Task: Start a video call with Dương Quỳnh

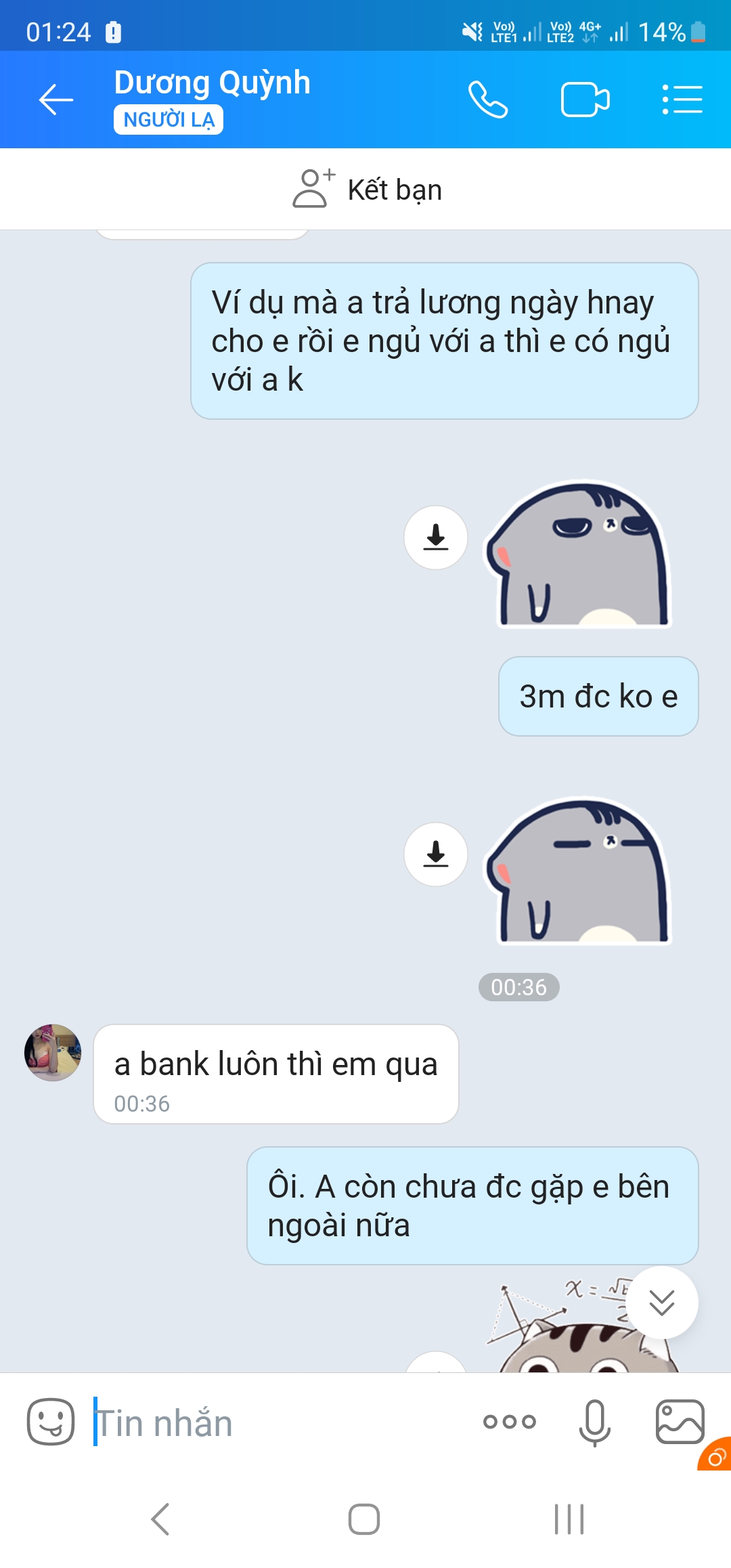Action: coord(585,100)
